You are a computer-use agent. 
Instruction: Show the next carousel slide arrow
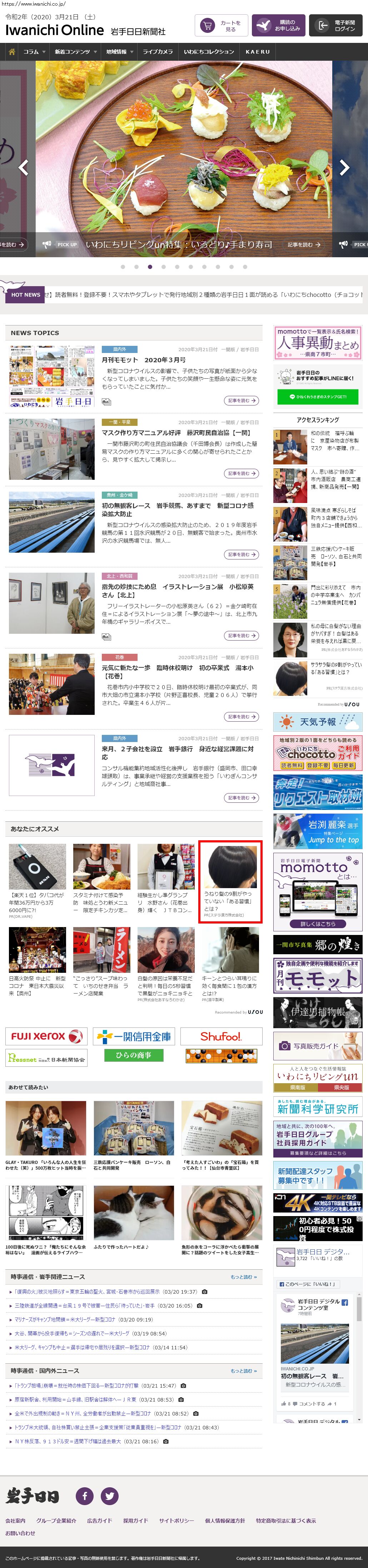(x=344, y=167)
